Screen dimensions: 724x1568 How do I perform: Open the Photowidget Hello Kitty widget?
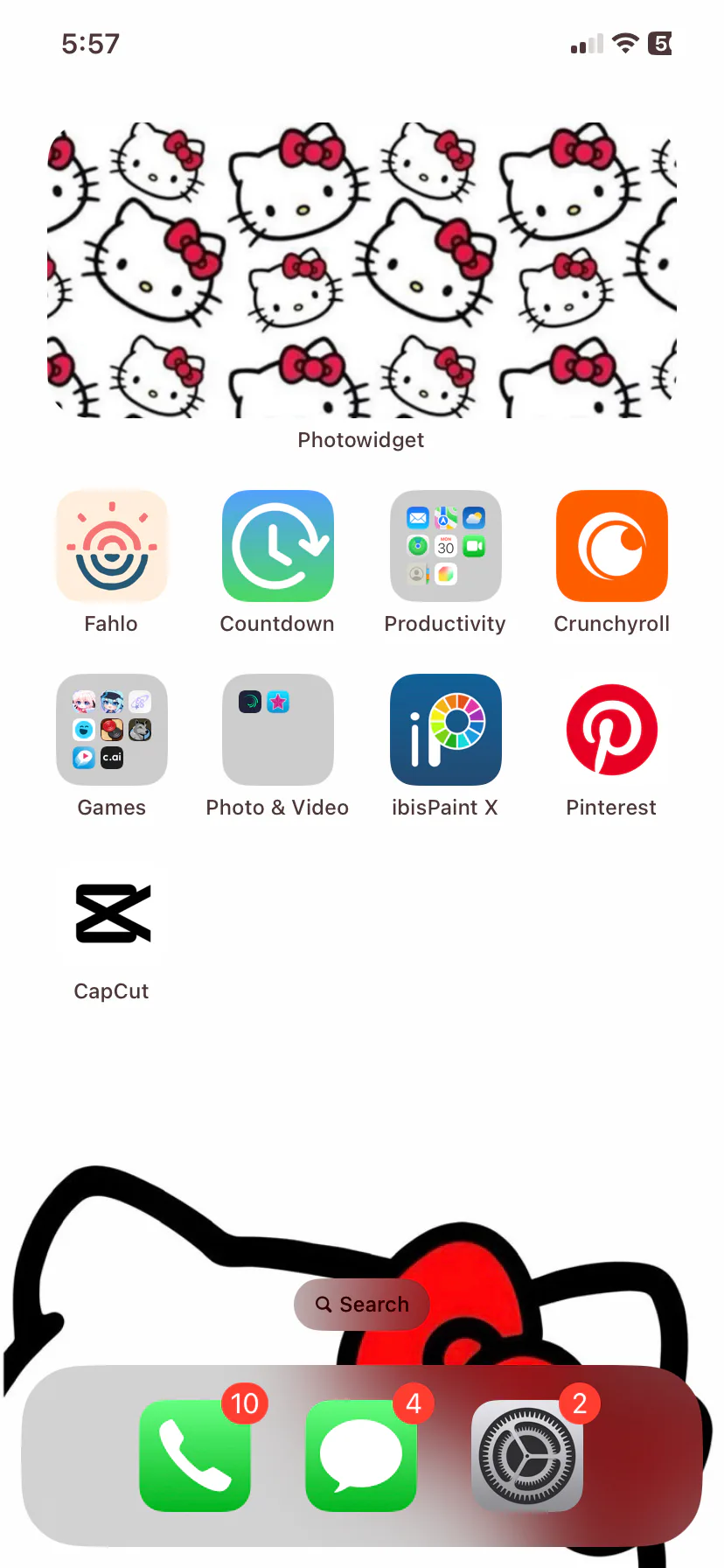click(361, 269)
